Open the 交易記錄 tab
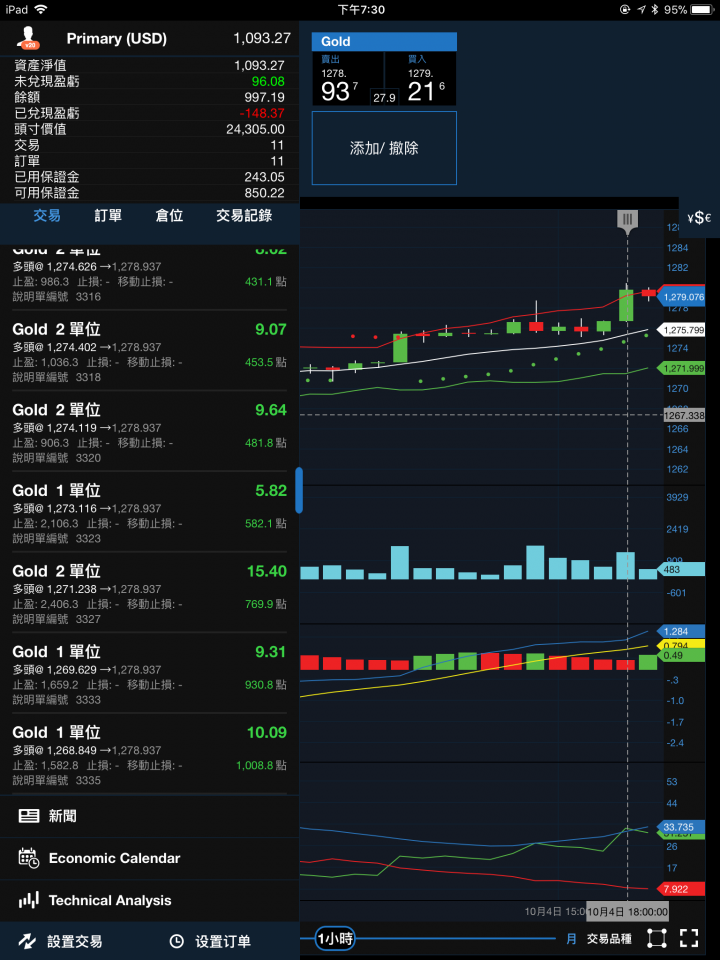 [x=244, y=215]
